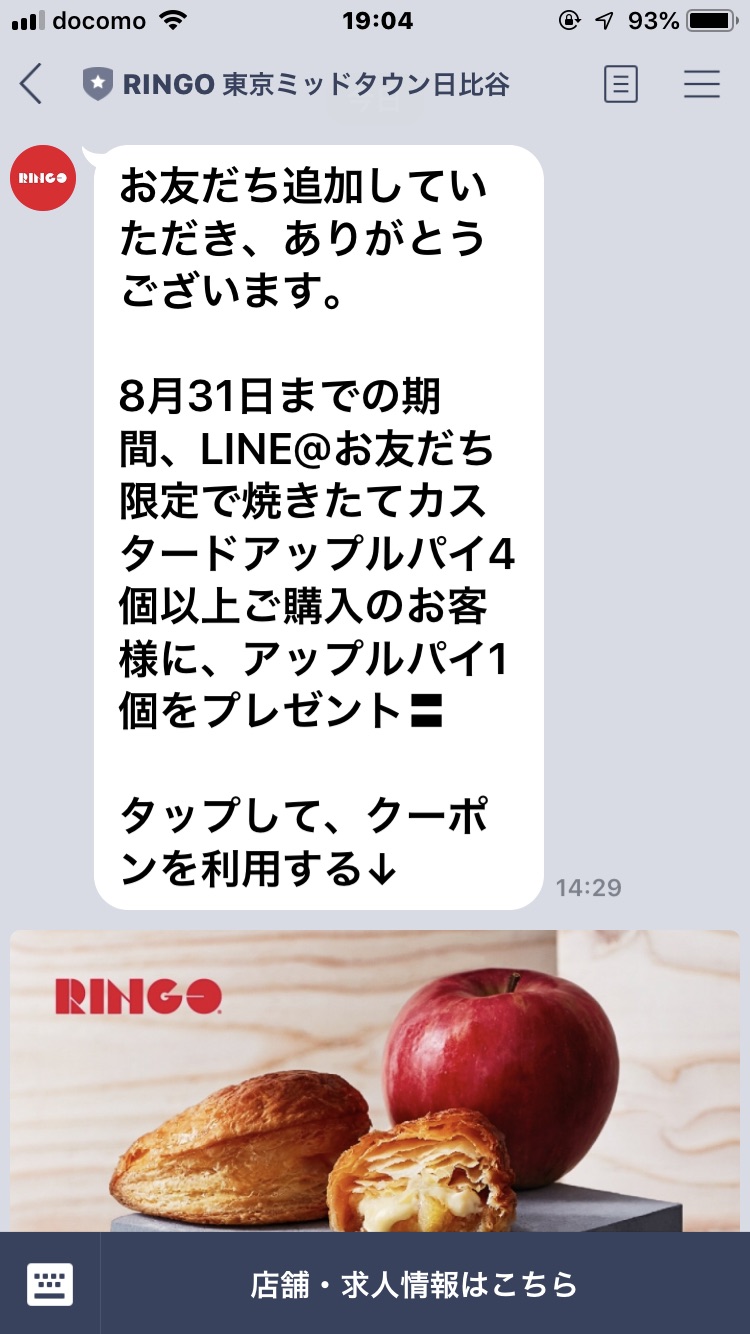Open the hamburger menu
Screen dimensions: 750x1334
pyautogui.click(x=702, y=85)
